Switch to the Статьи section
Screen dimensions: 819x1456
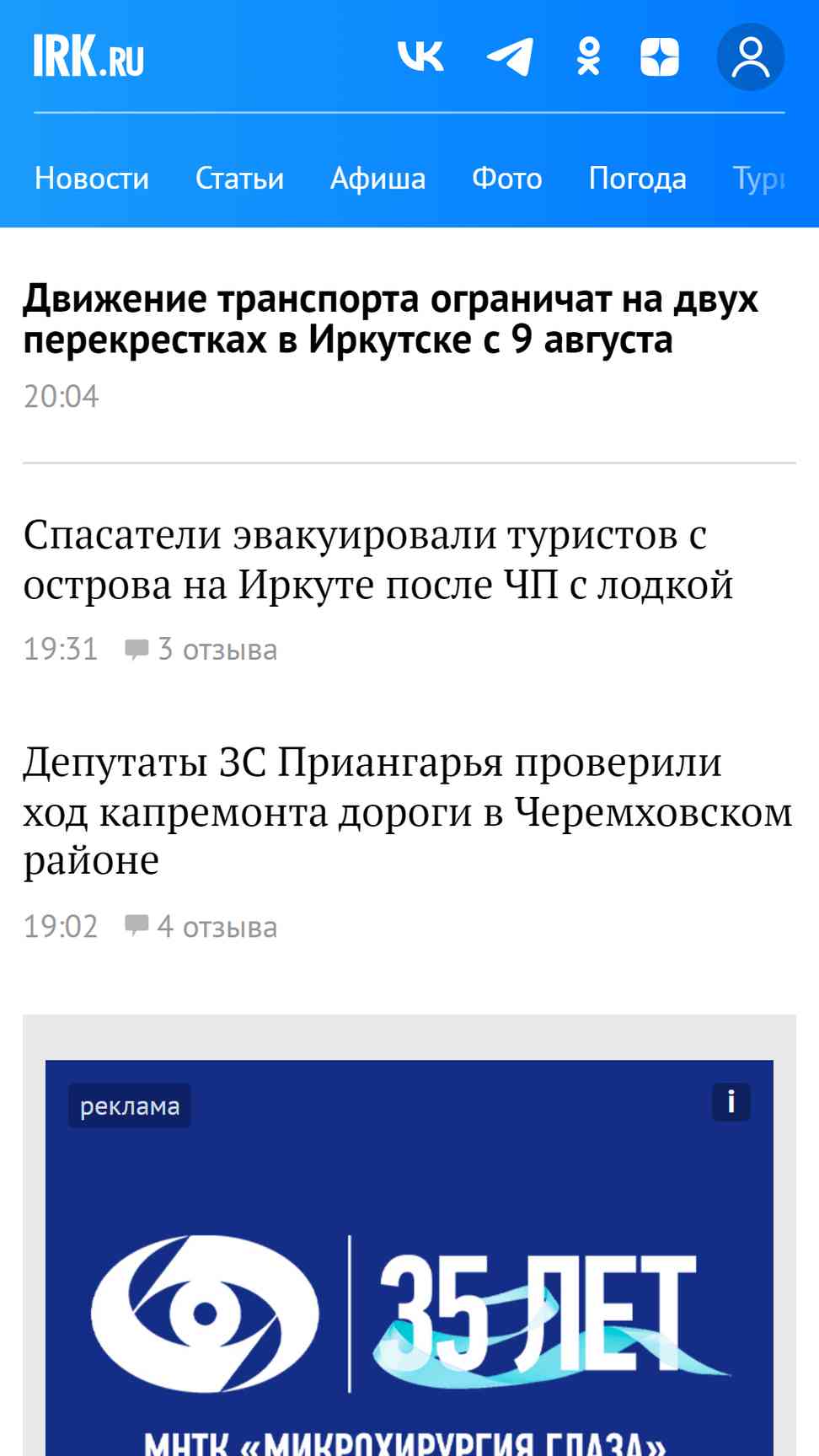239,179
